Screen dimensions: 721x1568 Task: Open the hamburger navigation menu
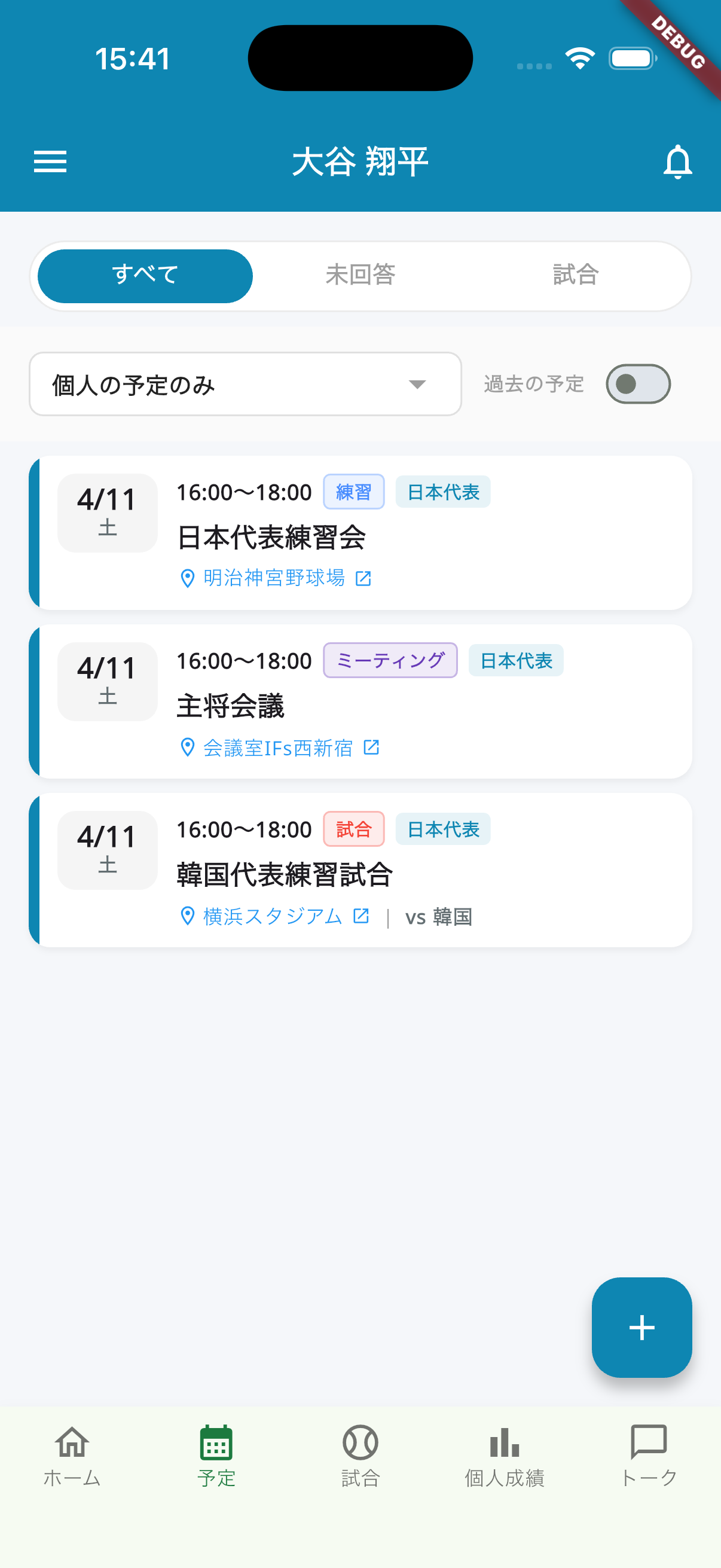(x=50, y=162)
